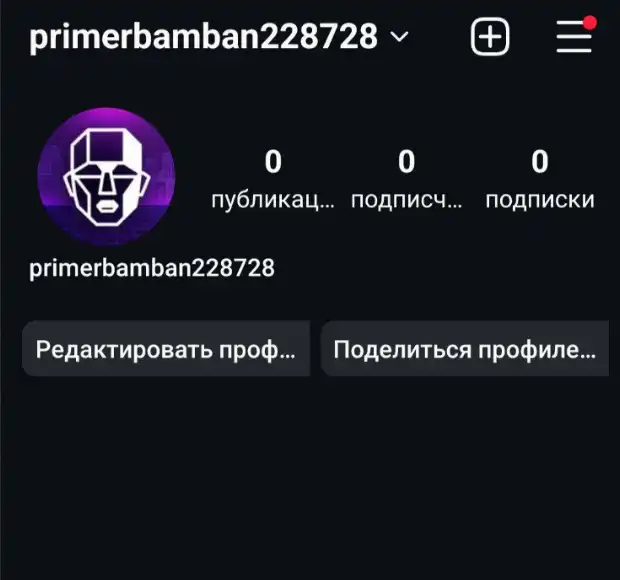Image resolution: width=620 pixels, height=580 pixels.
Task: Open the hamburger menu
Action: pyautogui.click(x=575, y=38)
